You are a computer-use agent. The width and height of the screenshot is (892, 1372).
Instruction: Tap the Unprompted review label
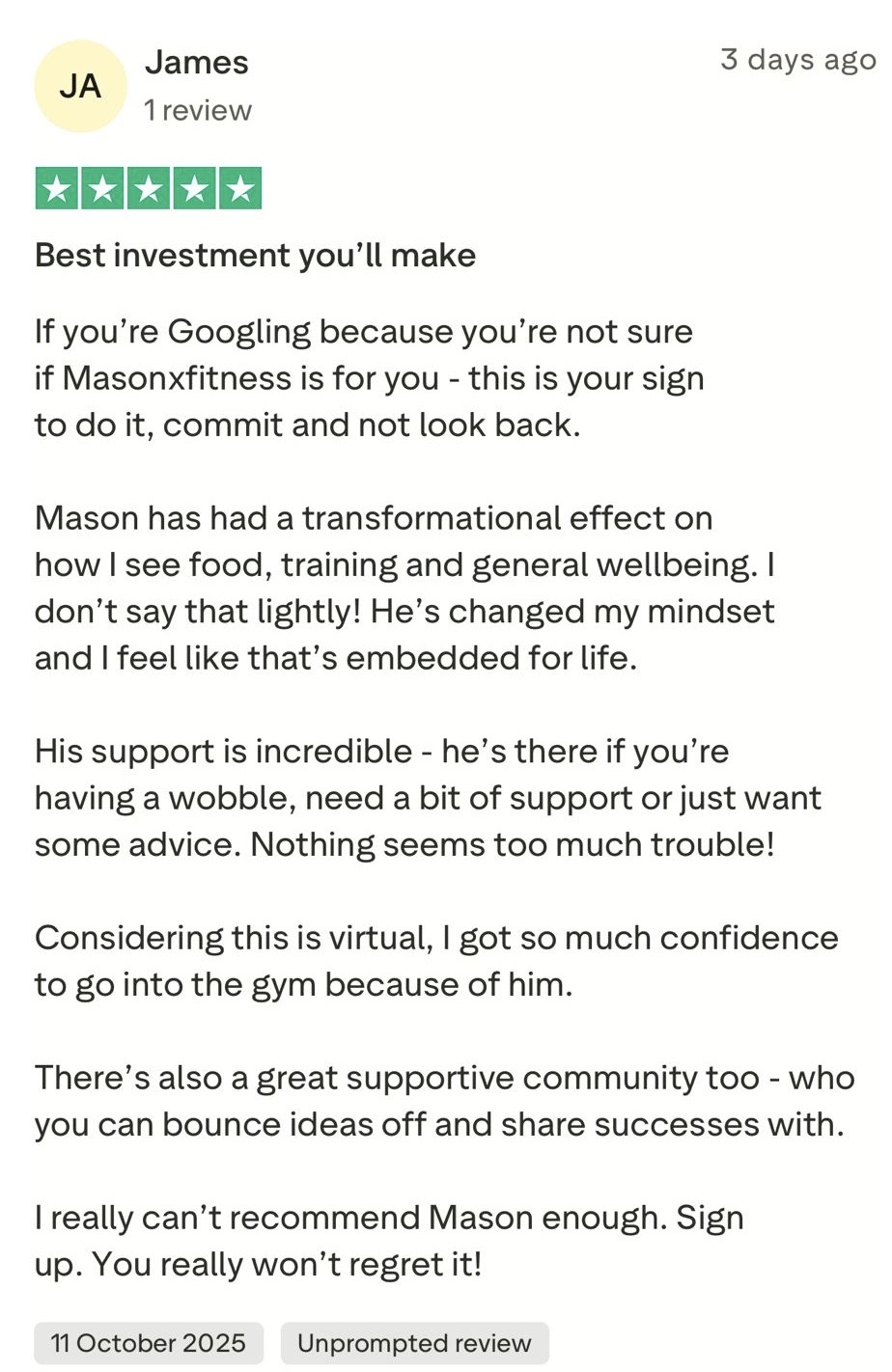click(x=414, y=1343)
